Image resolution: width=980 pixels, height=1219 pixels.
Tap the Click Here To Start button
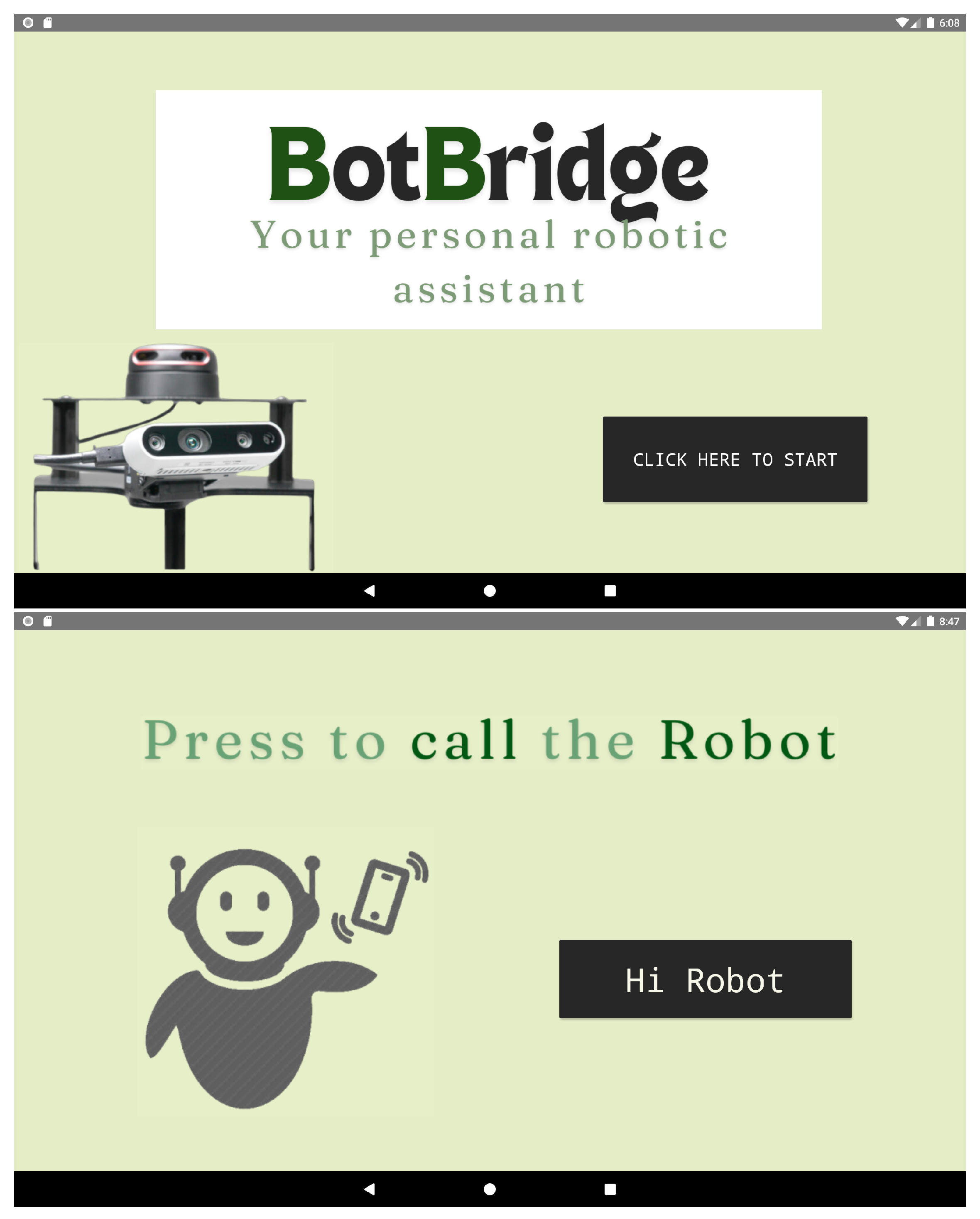tap(734, 459)
